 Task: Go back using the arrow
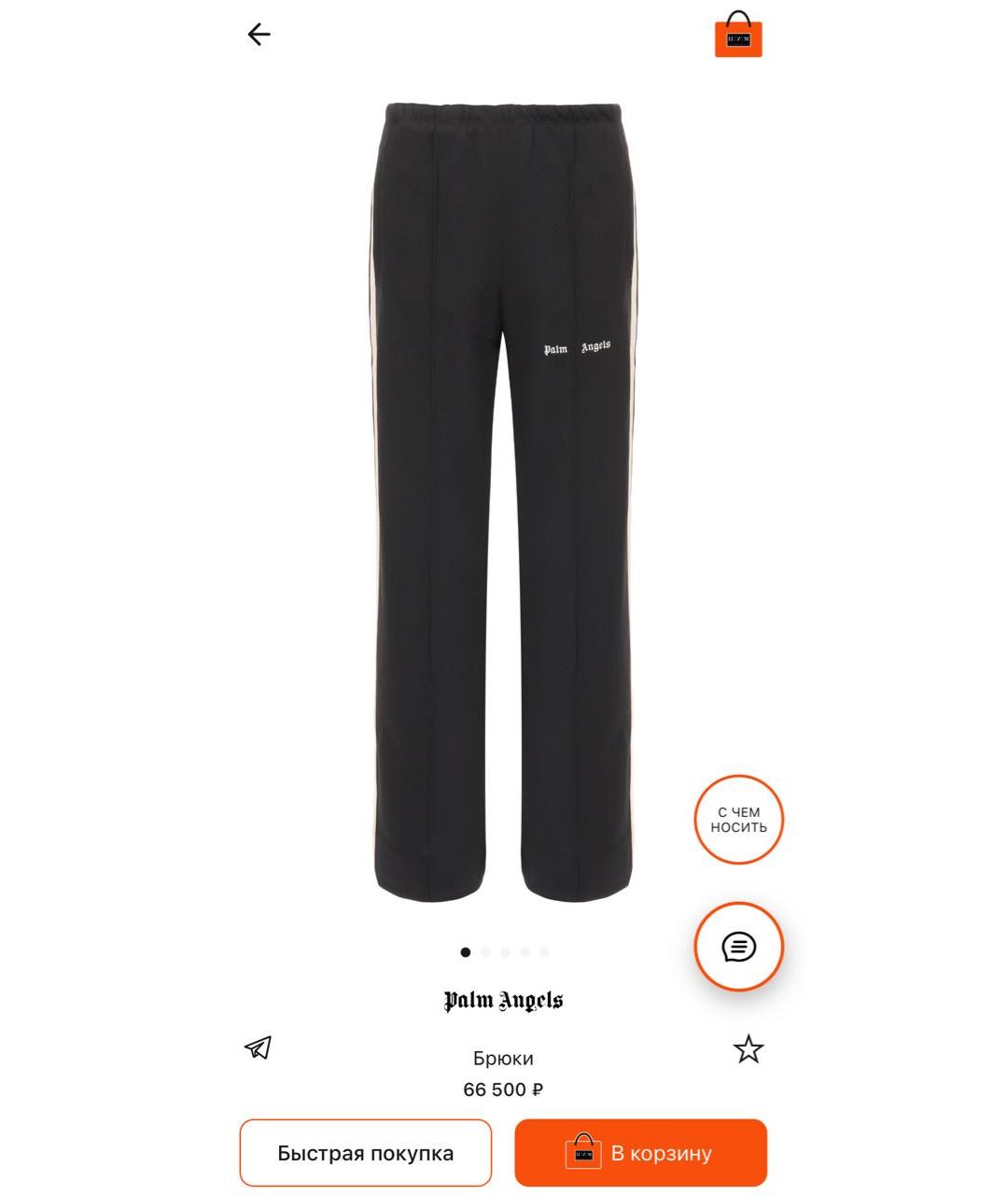pos(259,35)
